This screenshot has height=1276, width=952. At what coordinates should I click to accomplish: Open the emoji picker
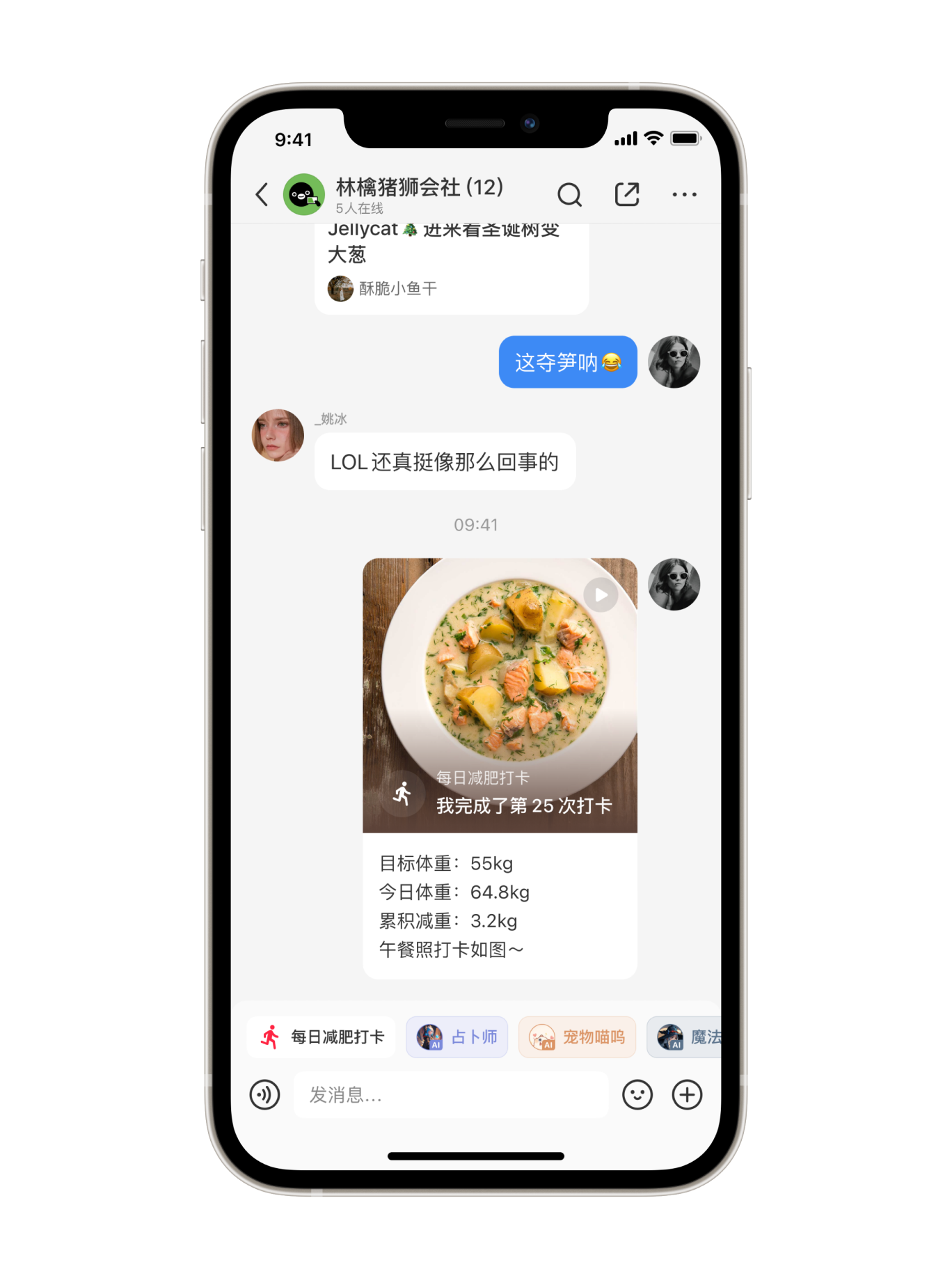click(x=637, y=1095)
